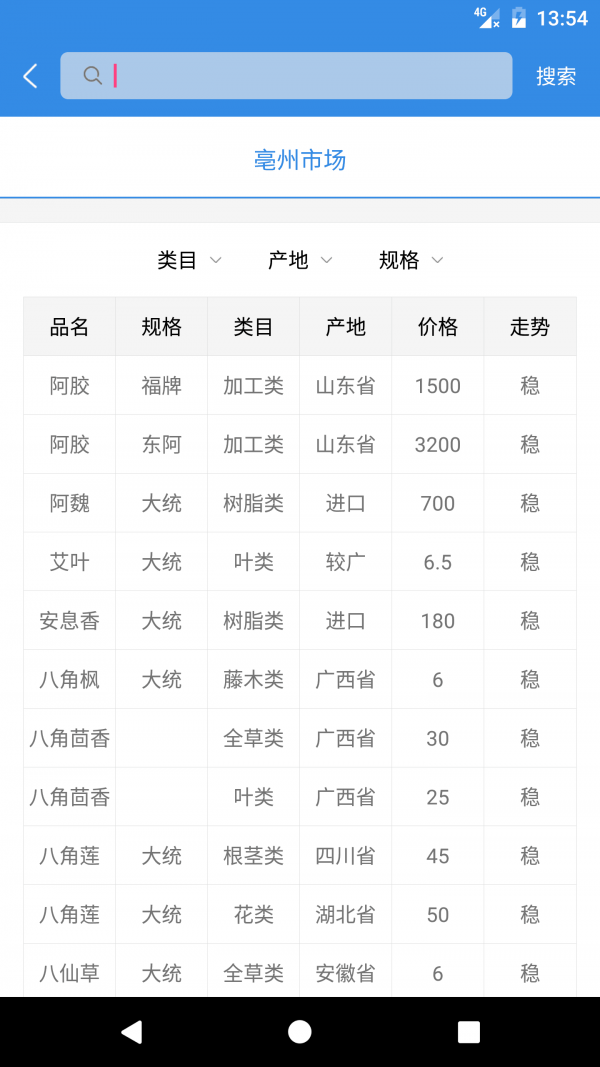Open the 亳州市场 market selector
Image resolution: width=600 pixels, height=1067 pixels.
300,160
